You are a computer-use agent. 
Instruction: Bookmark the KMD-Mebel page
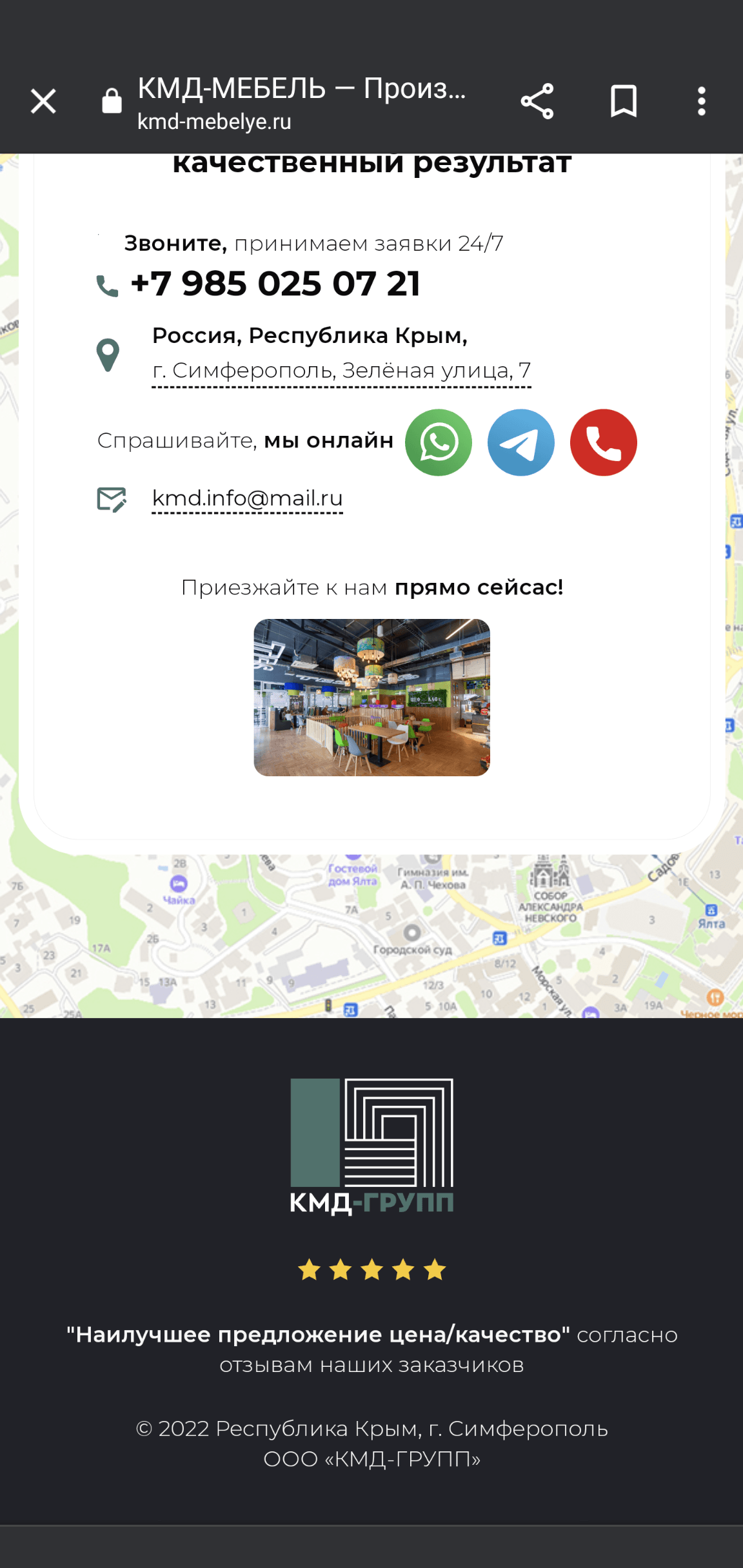pos(623,101)
